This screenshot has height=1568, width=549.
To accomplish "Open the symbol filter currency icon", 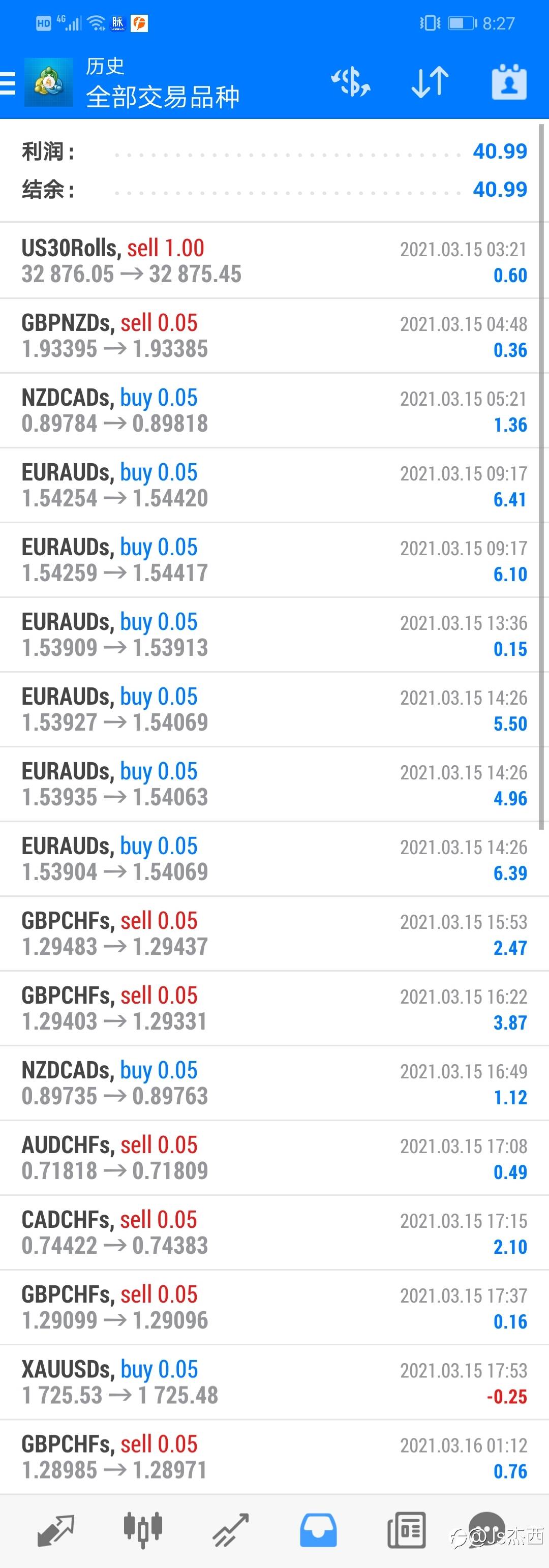I will point(351,82).
